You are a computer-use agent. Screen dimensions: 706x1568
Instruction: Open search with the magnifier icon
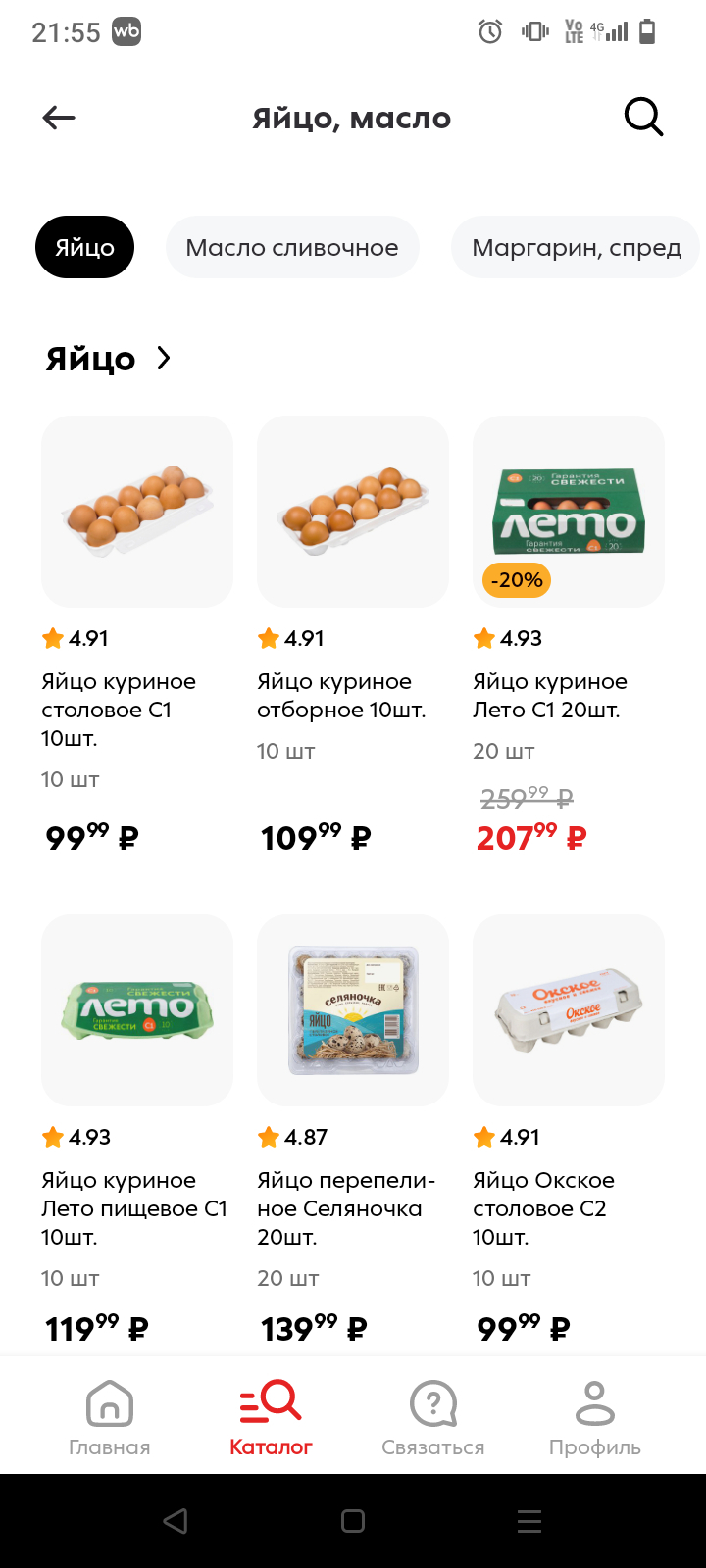pos(643,119)
